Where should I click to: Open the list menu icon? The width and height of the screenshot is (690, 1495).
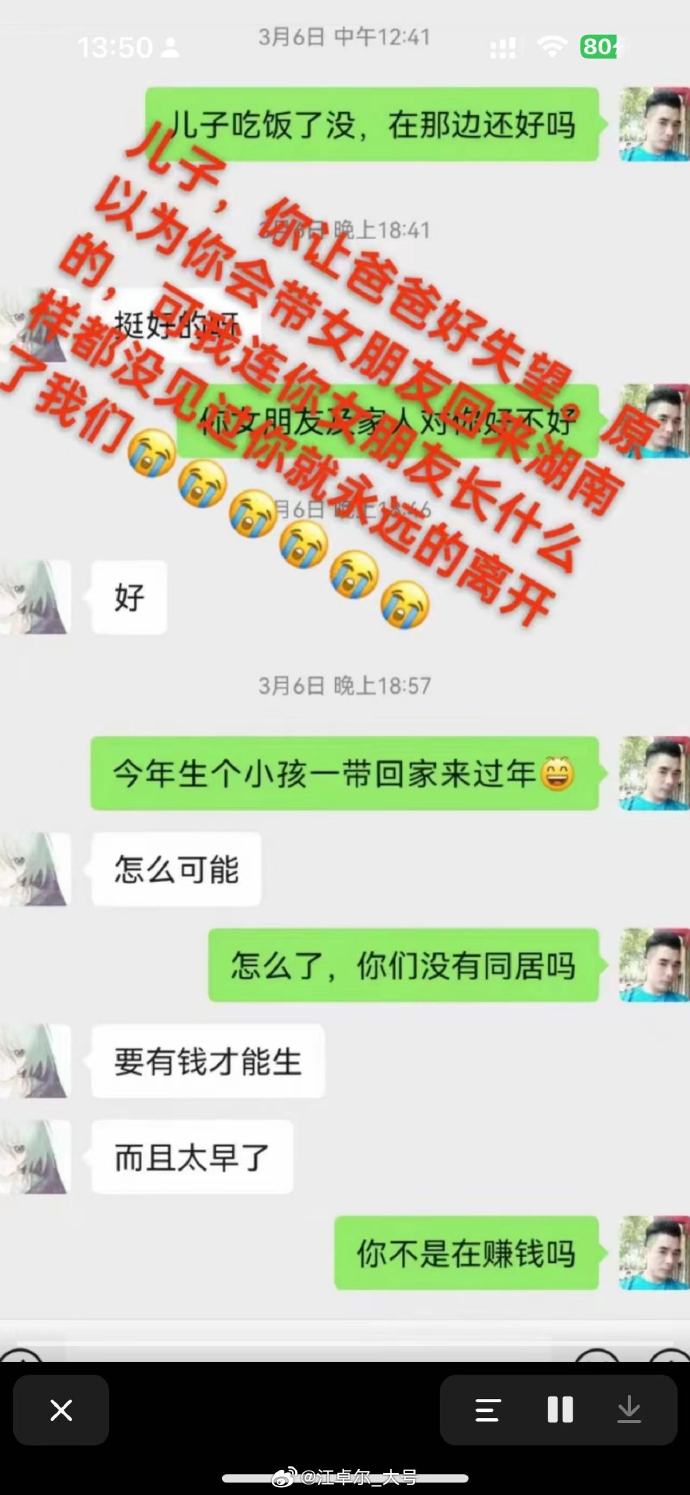tap(487, 1410)
